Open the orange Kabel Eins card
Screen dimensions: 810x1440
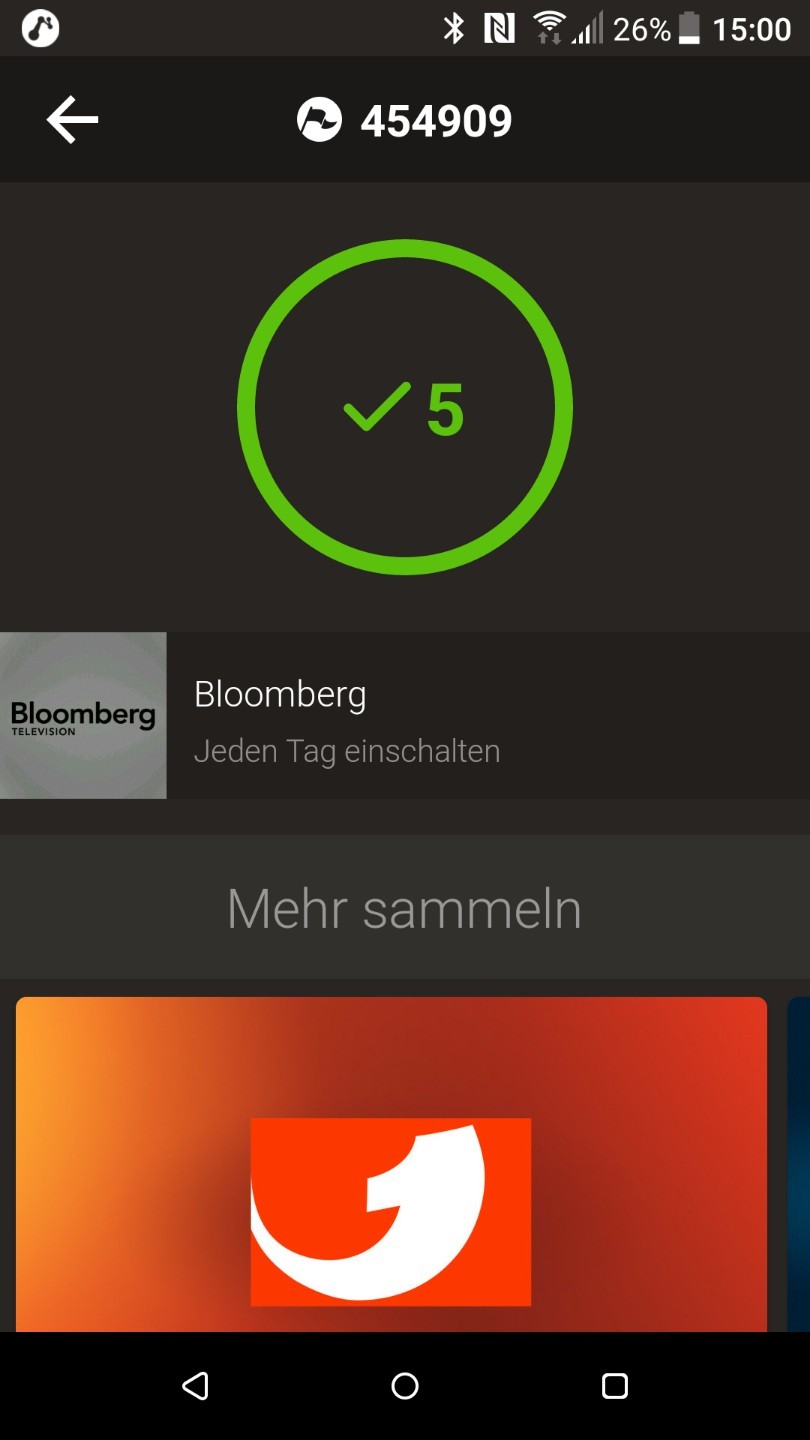(391, 1164)
